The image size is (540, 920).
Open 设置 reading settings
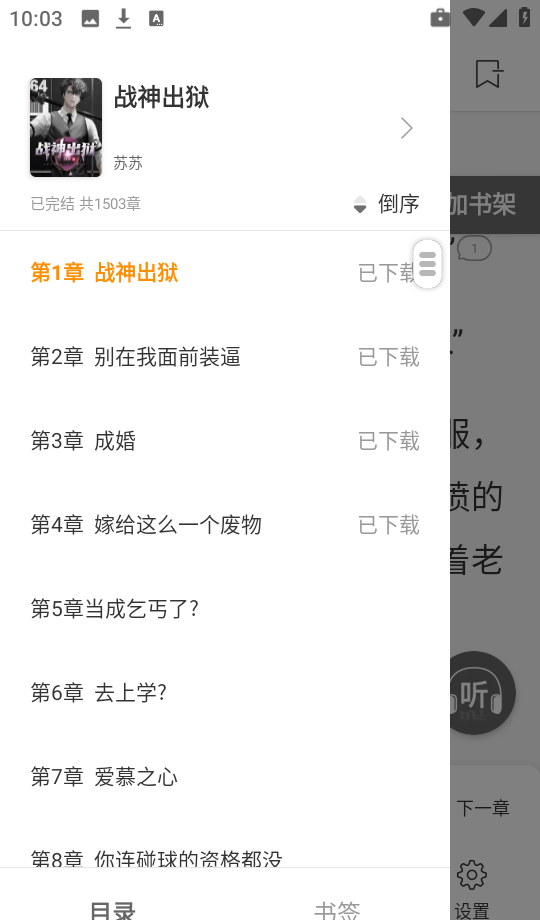pyautogui.click(x=472, y=889)
